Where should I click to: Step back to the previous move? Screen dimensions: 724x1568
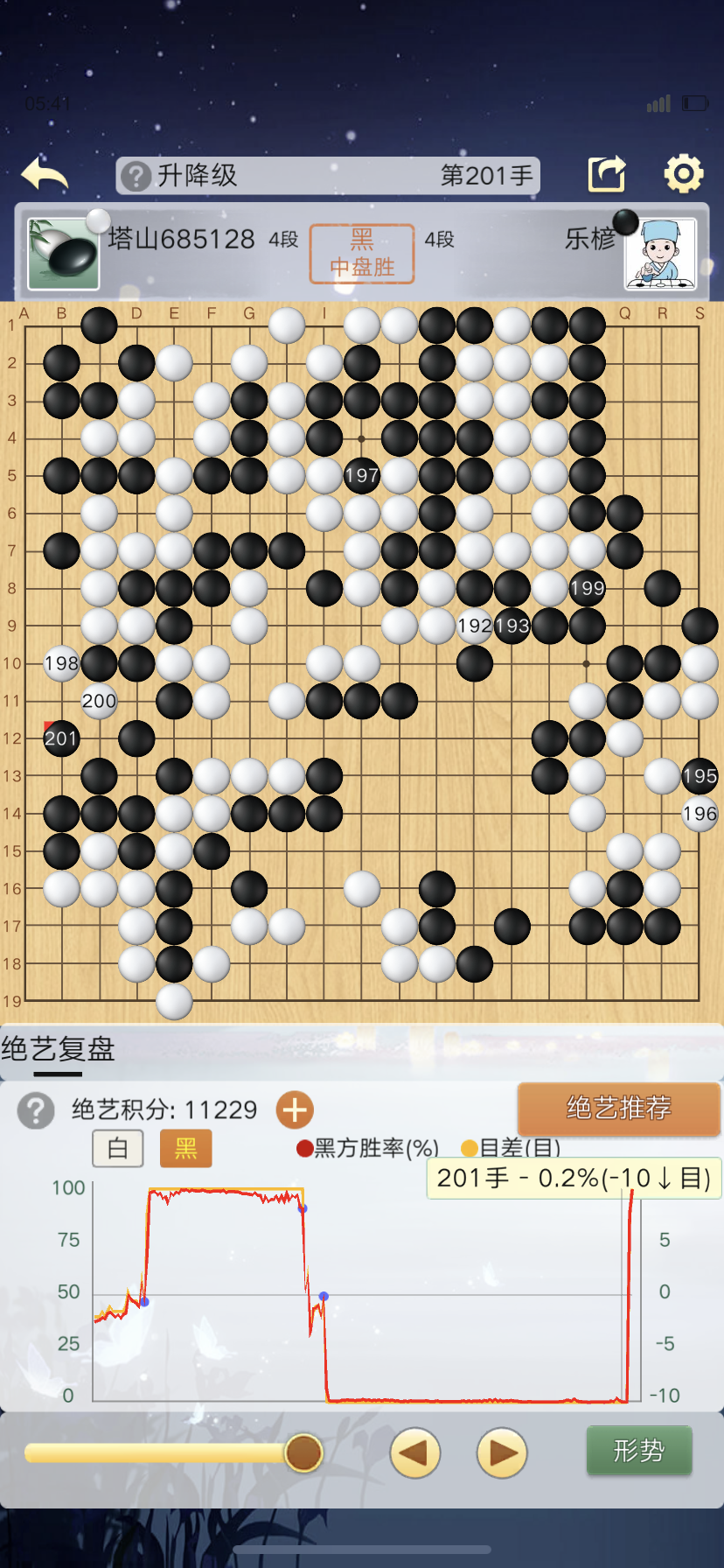coord(414,1453)
